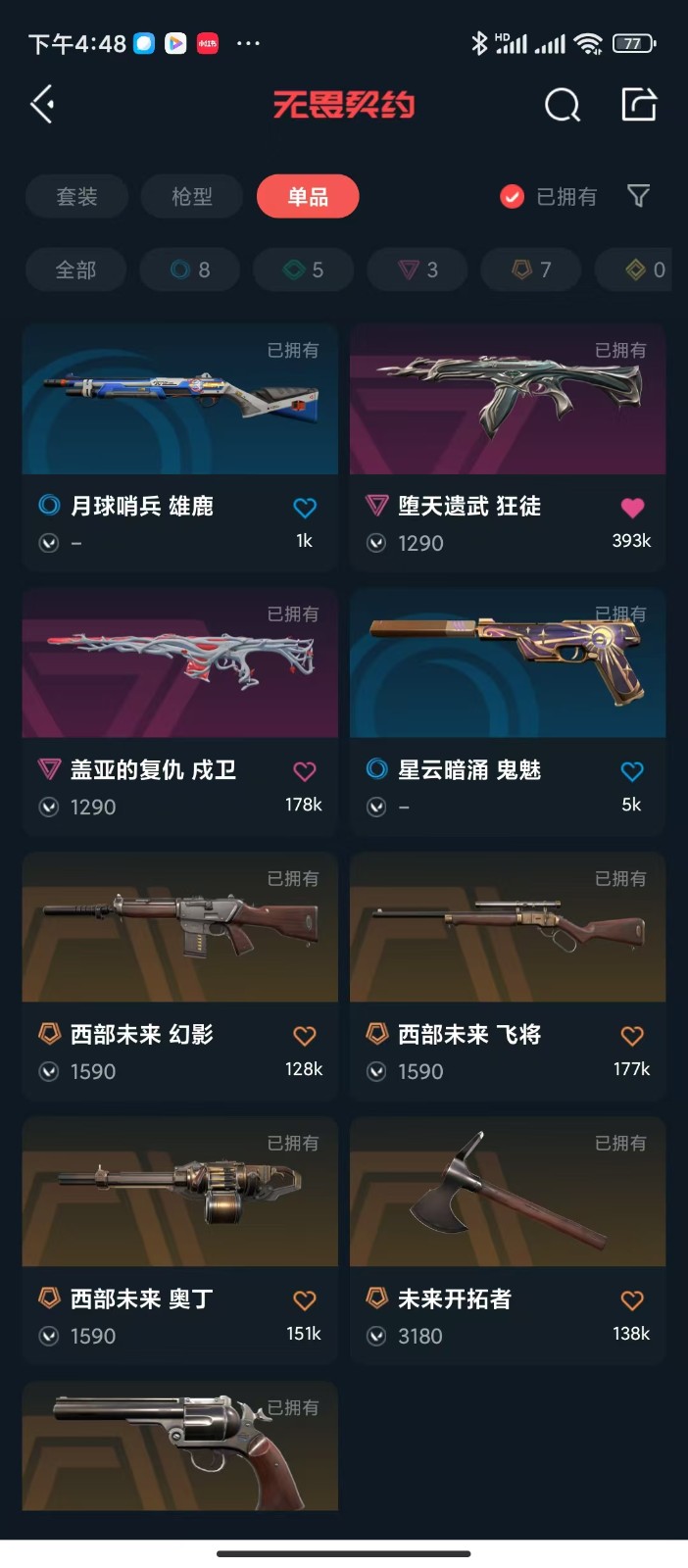This screenshot has height=1568, width=688.
Task: Filter by the orange tier chip showing 7
Action: tap(531, 269)
